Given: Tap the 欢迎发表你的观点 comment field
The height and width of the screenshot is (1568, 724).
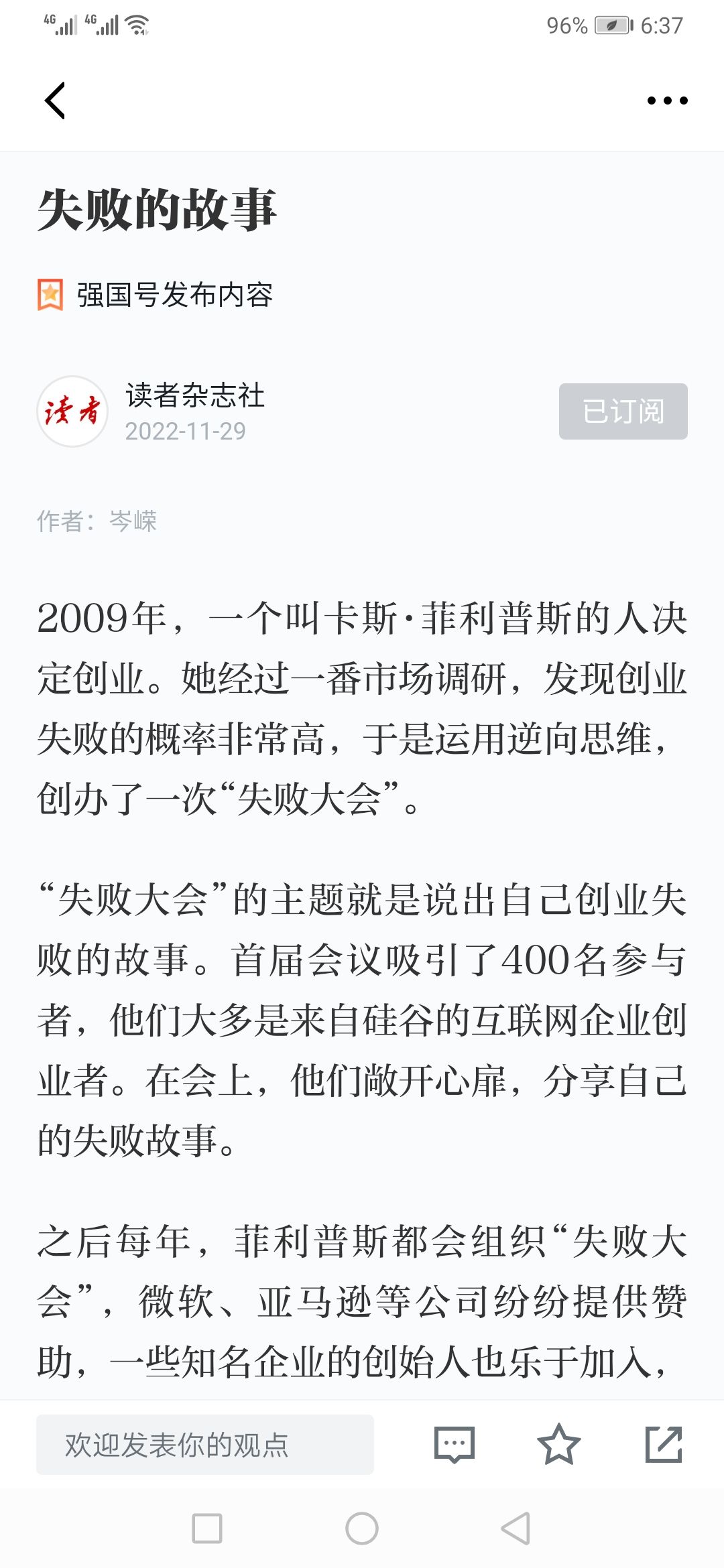Looking at the screenshot, I should point(205,1444).
